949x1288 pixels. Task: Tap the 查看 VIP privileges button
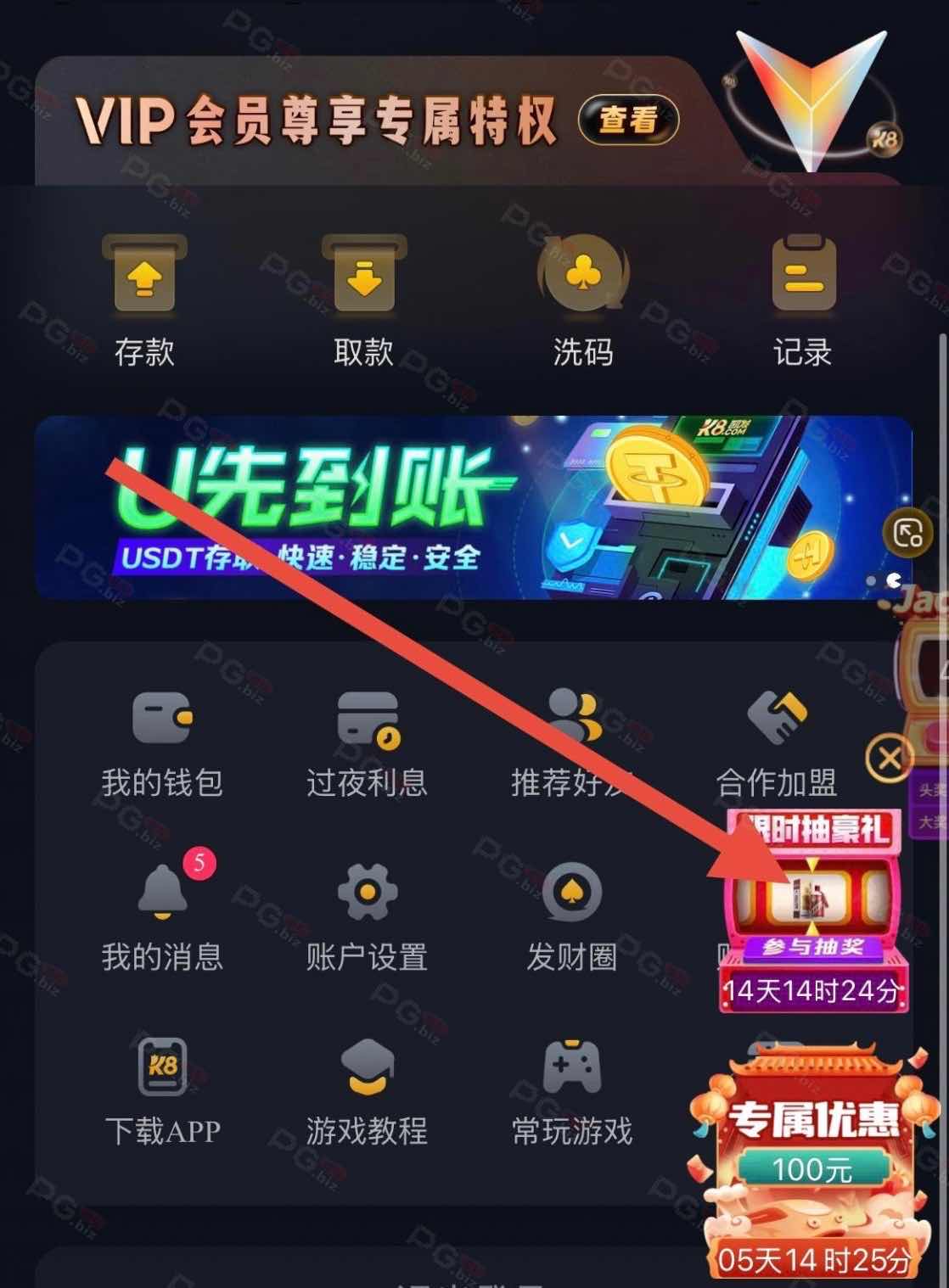[x=628, y=119]
